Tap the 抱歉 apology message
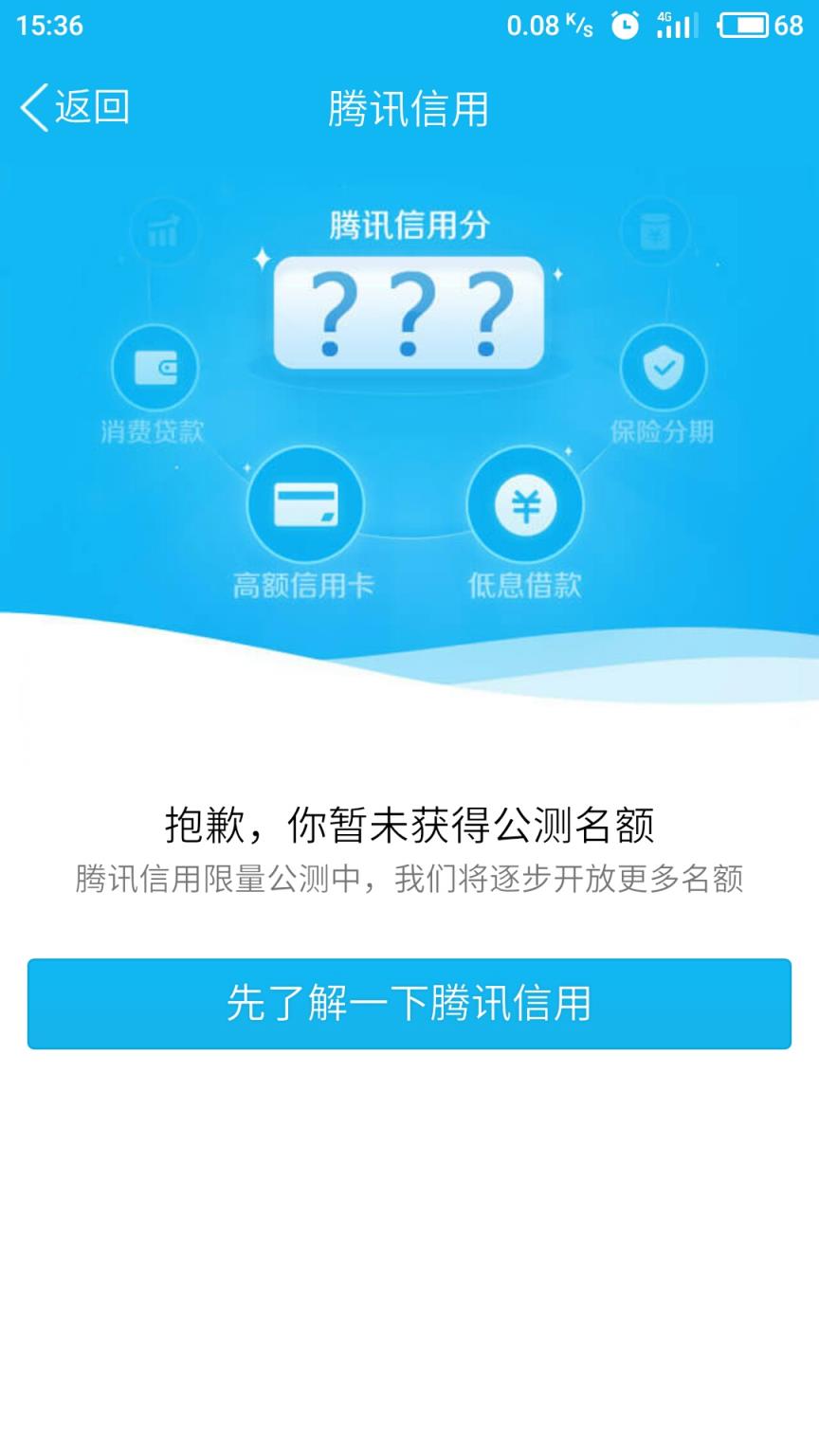Viewport: 819px width, 1456px height. pyautogui.click(x=409, y=826)
